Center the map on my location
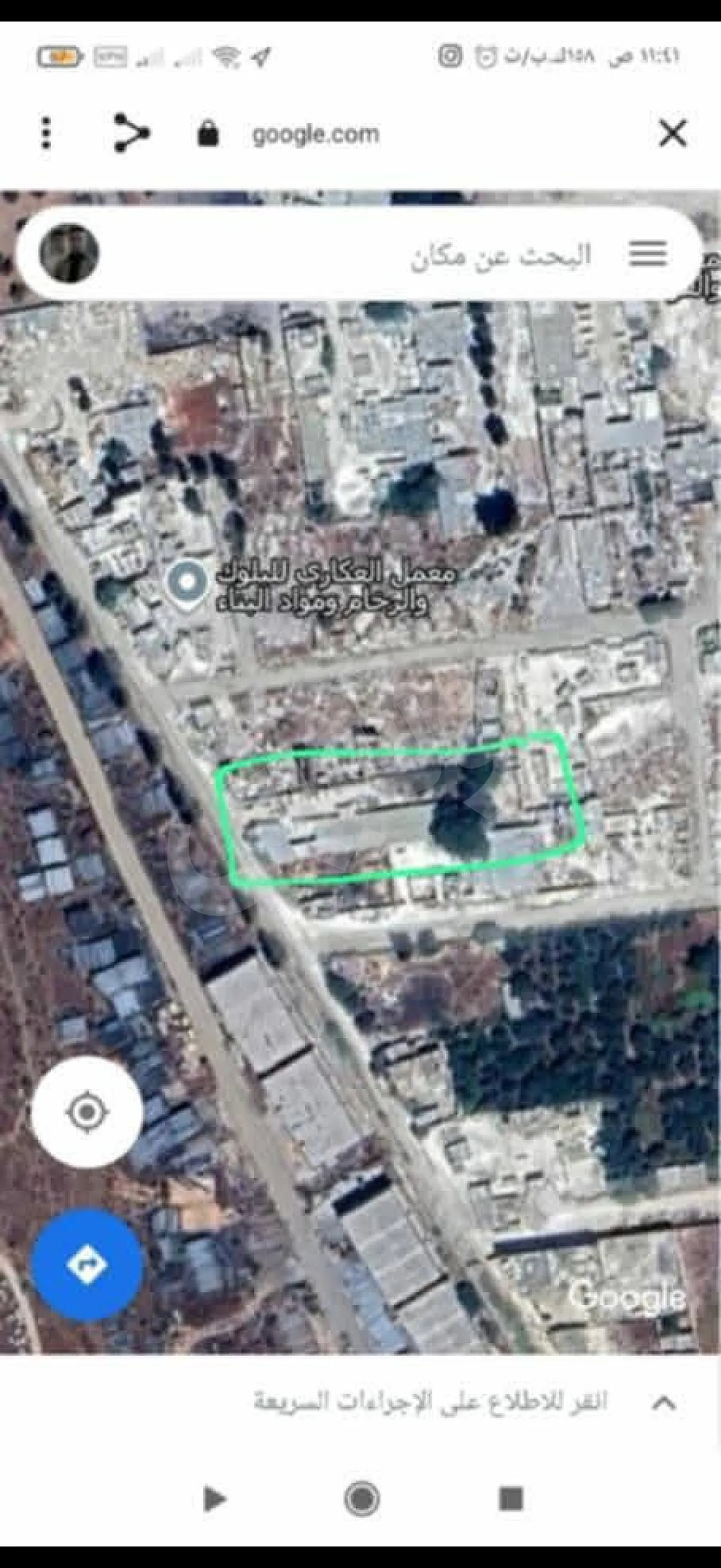The height and width of the screenshot is (1568, 721). pos(87,1112)
